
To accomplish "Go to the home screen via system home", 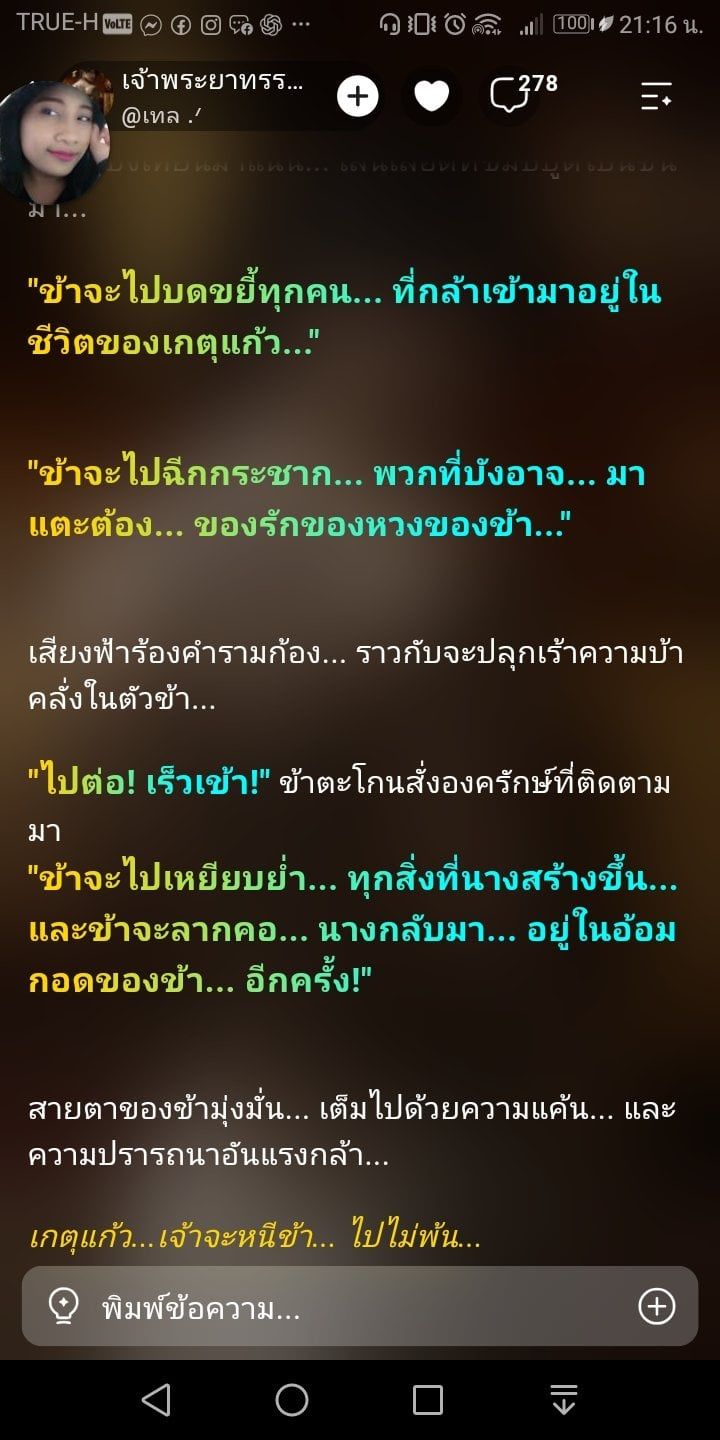I will [292, 1399].
